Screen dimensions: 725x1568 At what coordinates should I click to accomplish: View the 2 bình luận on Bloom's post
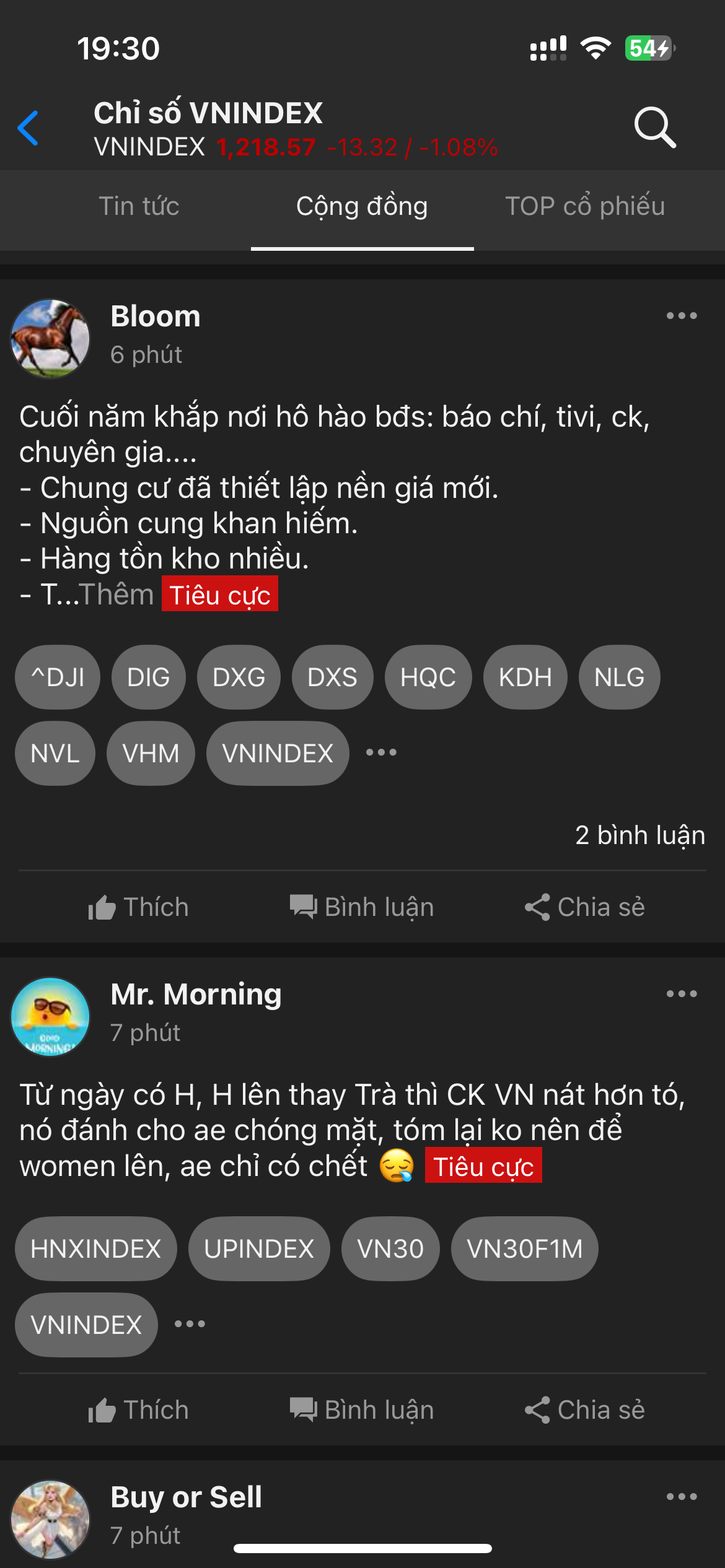coord(639,835)
